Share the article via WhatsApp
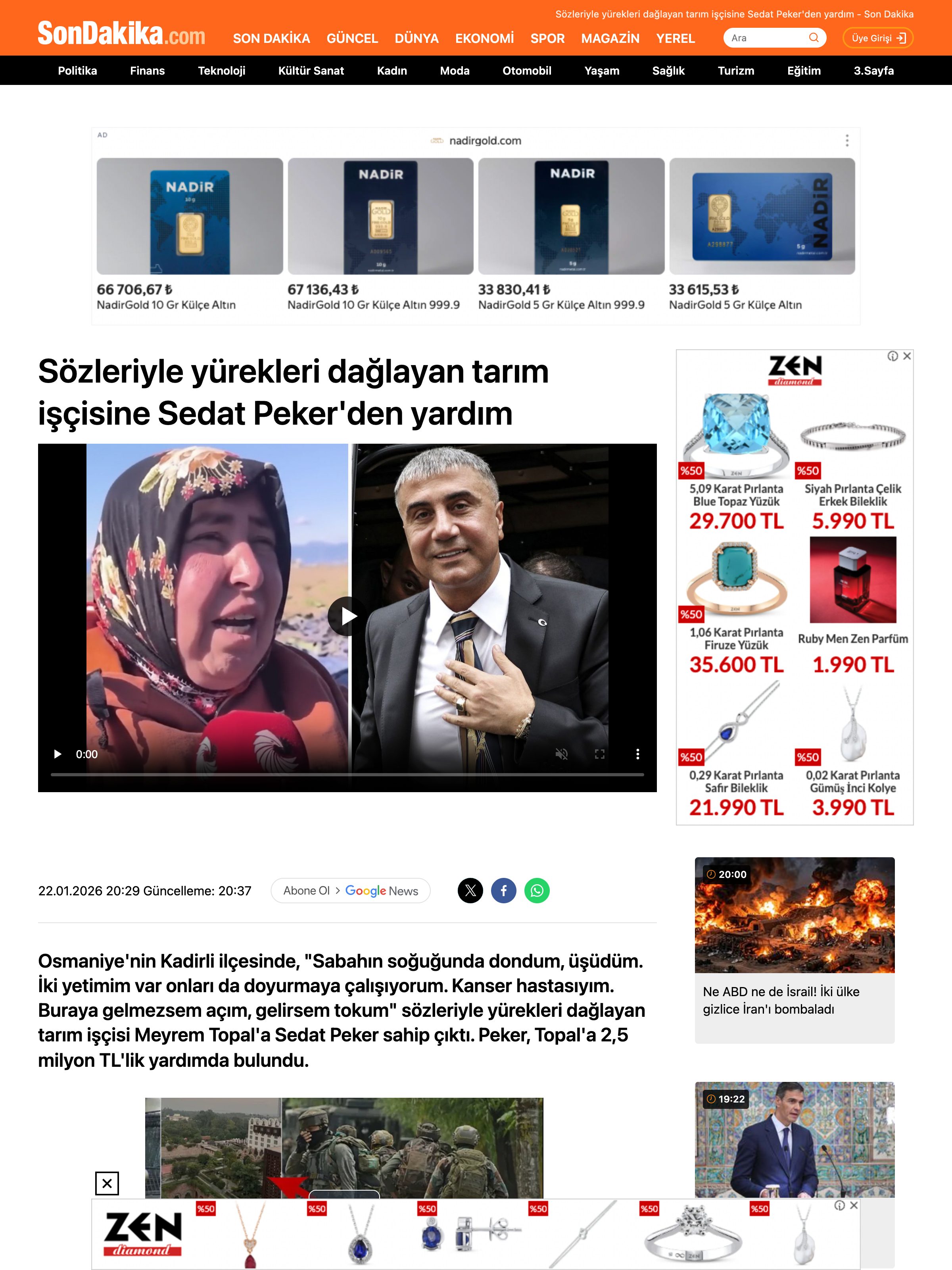The width and height of the screenshot is (952, 1270). click(x=537, y=891)
